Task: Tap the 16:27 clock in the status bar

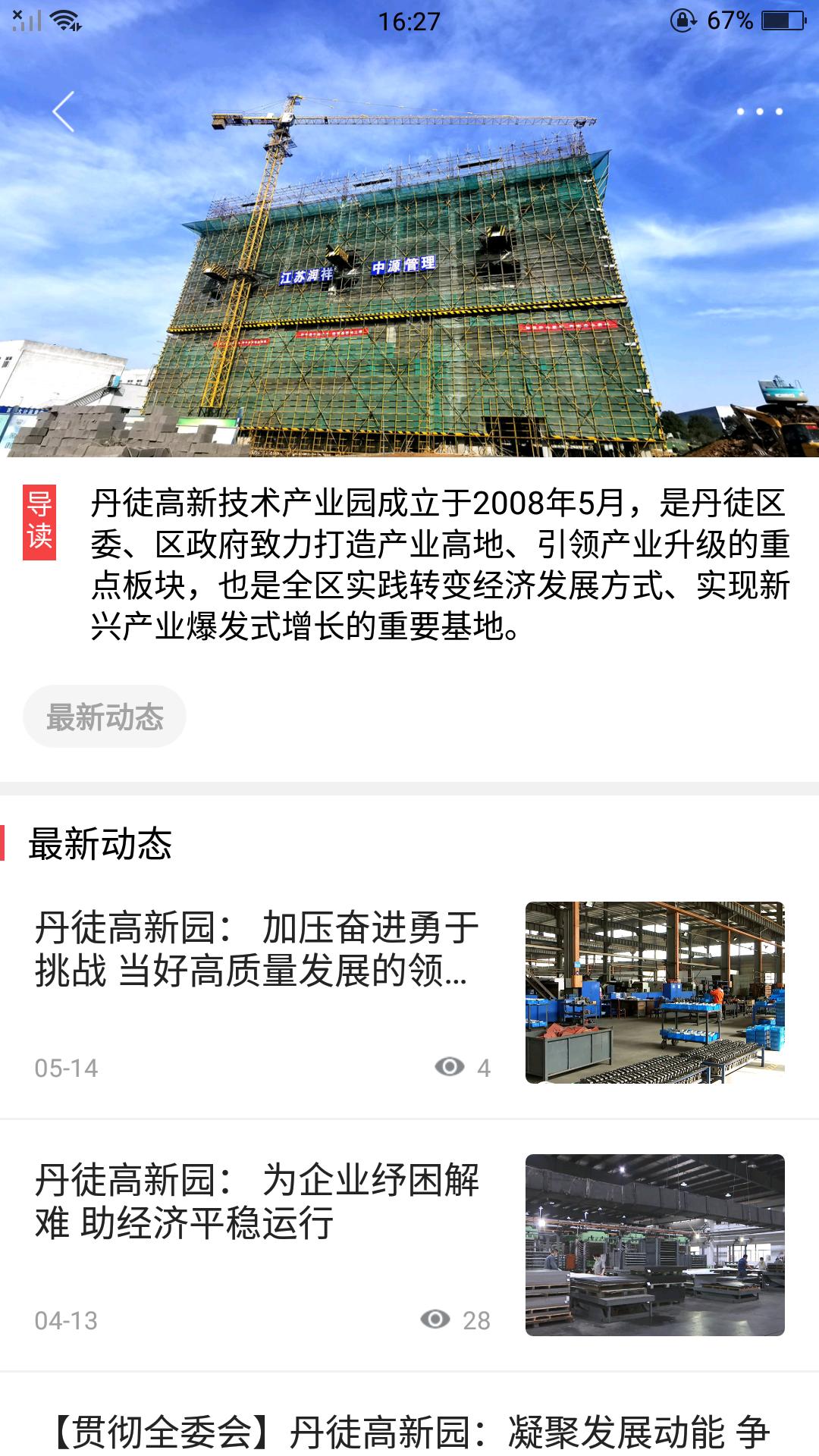Action: (409, 21)
